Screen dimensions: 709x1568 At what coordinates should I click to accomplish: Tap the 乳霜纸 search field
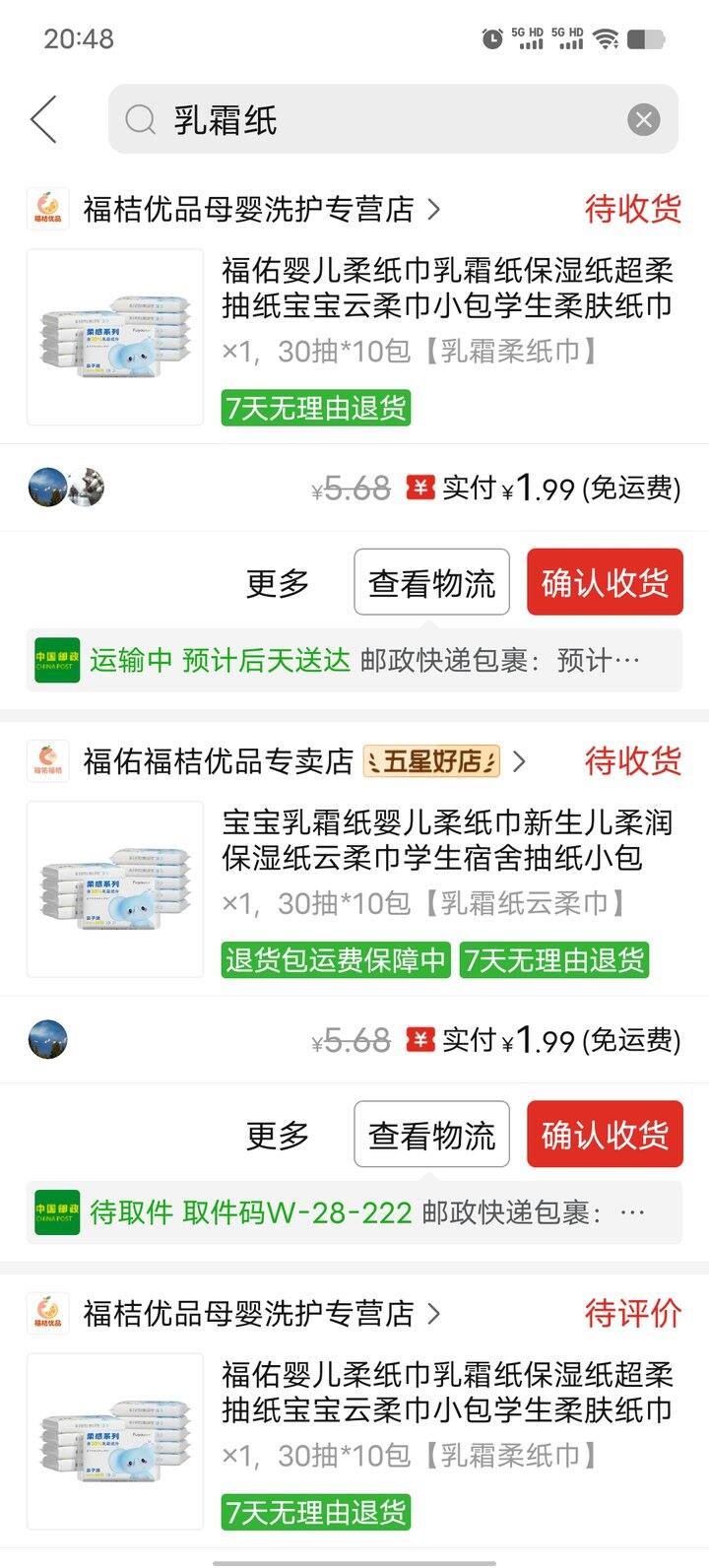click(x=384, y=120)
